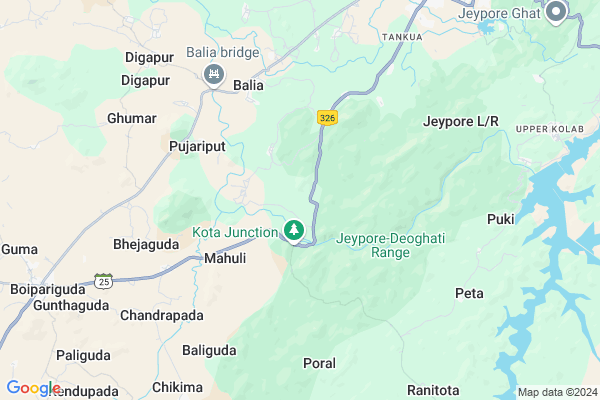Open the Kota Junction park marker
The height and width of the screenshot is (400, 600).
[x=294, y=231]
